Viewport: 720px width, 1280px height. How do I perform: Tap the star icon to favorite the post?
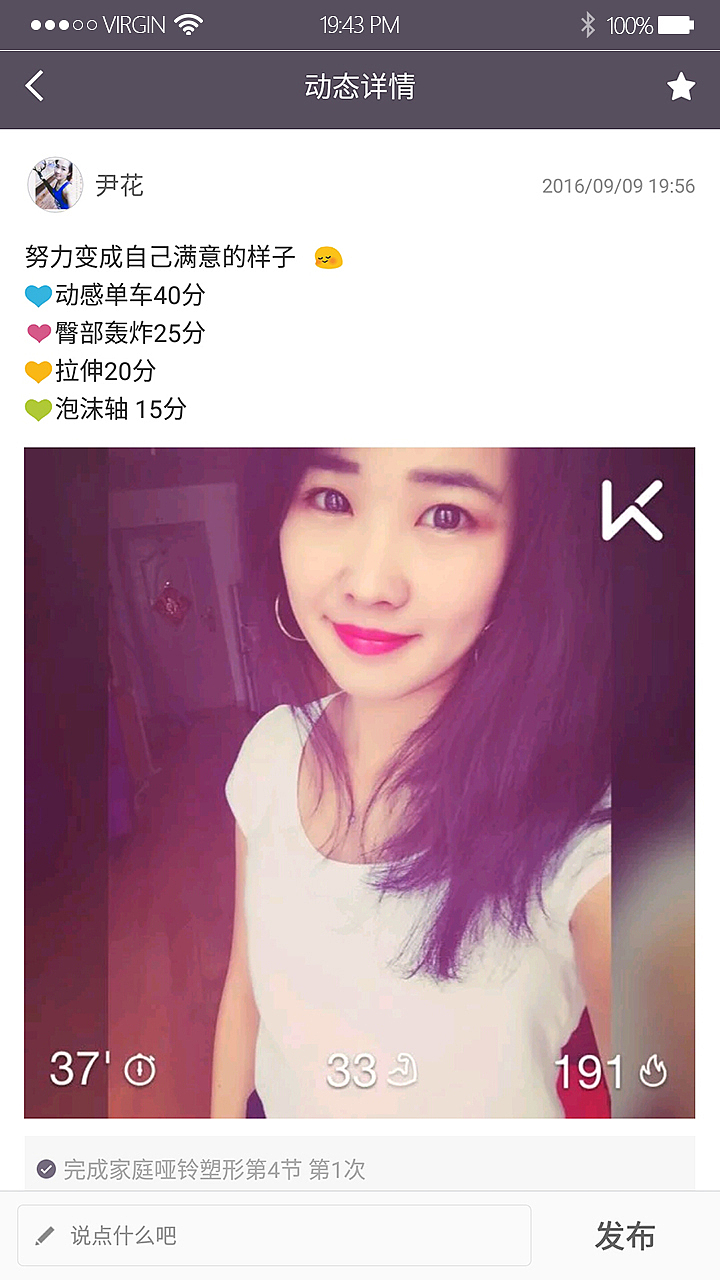pos(681,87)
